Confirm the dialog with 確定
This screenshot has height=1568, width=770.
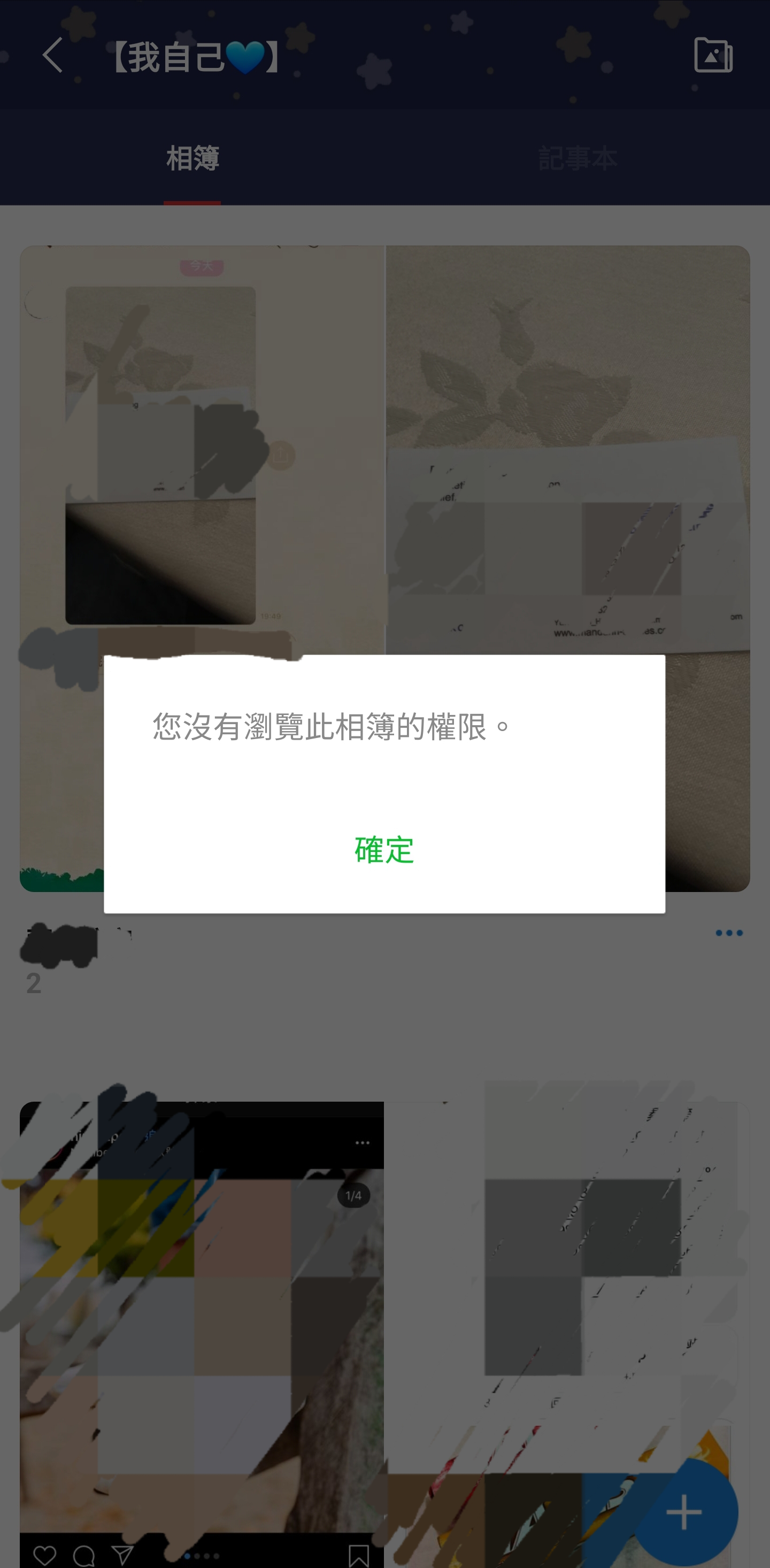point(384,850)
